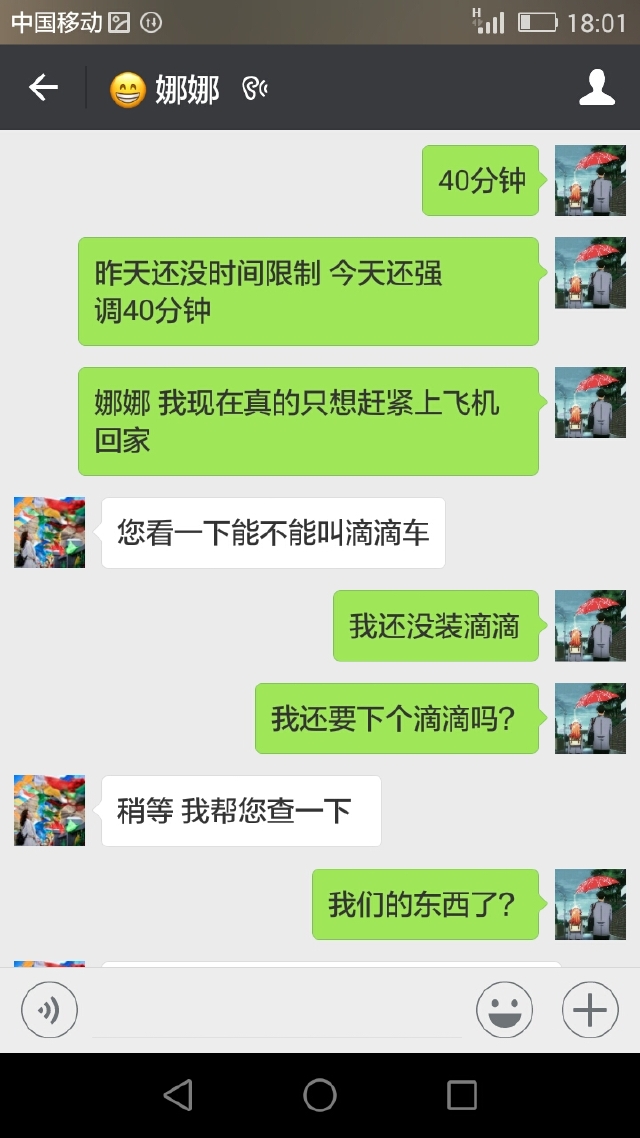Open my avatar next to 我们的东西了?

point(590,904)
